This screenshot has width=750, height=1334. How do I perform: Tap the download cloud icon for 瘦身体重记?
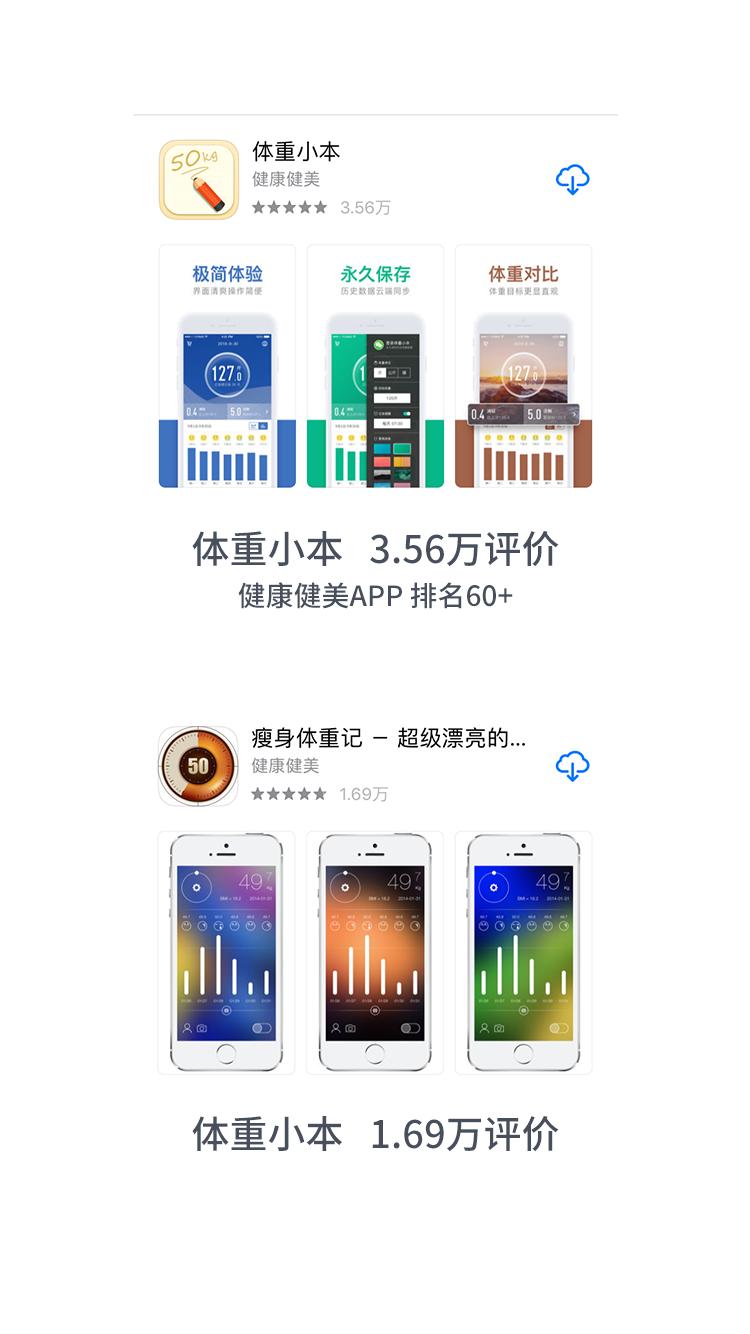[573, 766]
